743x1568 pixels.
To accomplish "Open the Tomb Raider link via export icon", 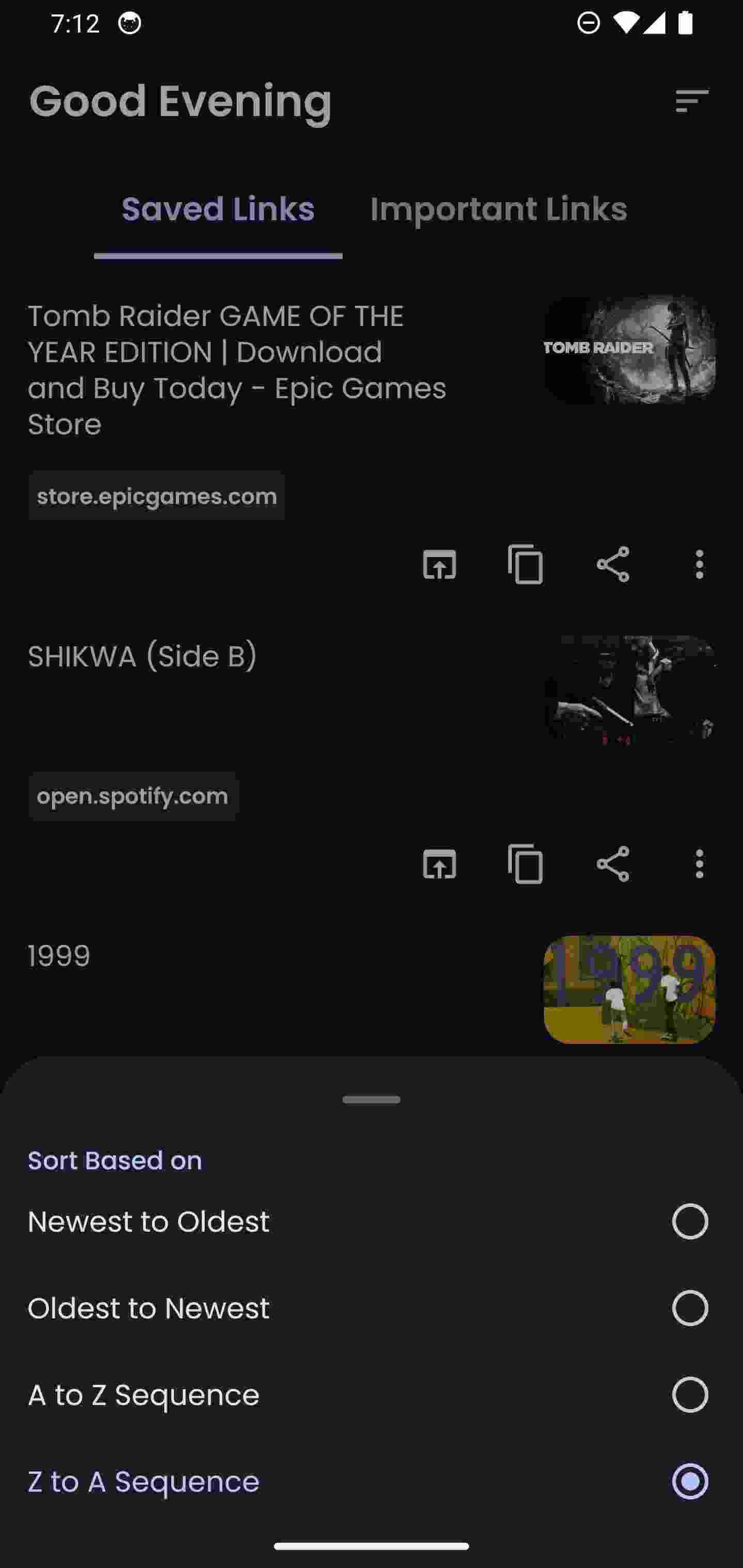I will point(439,565).
